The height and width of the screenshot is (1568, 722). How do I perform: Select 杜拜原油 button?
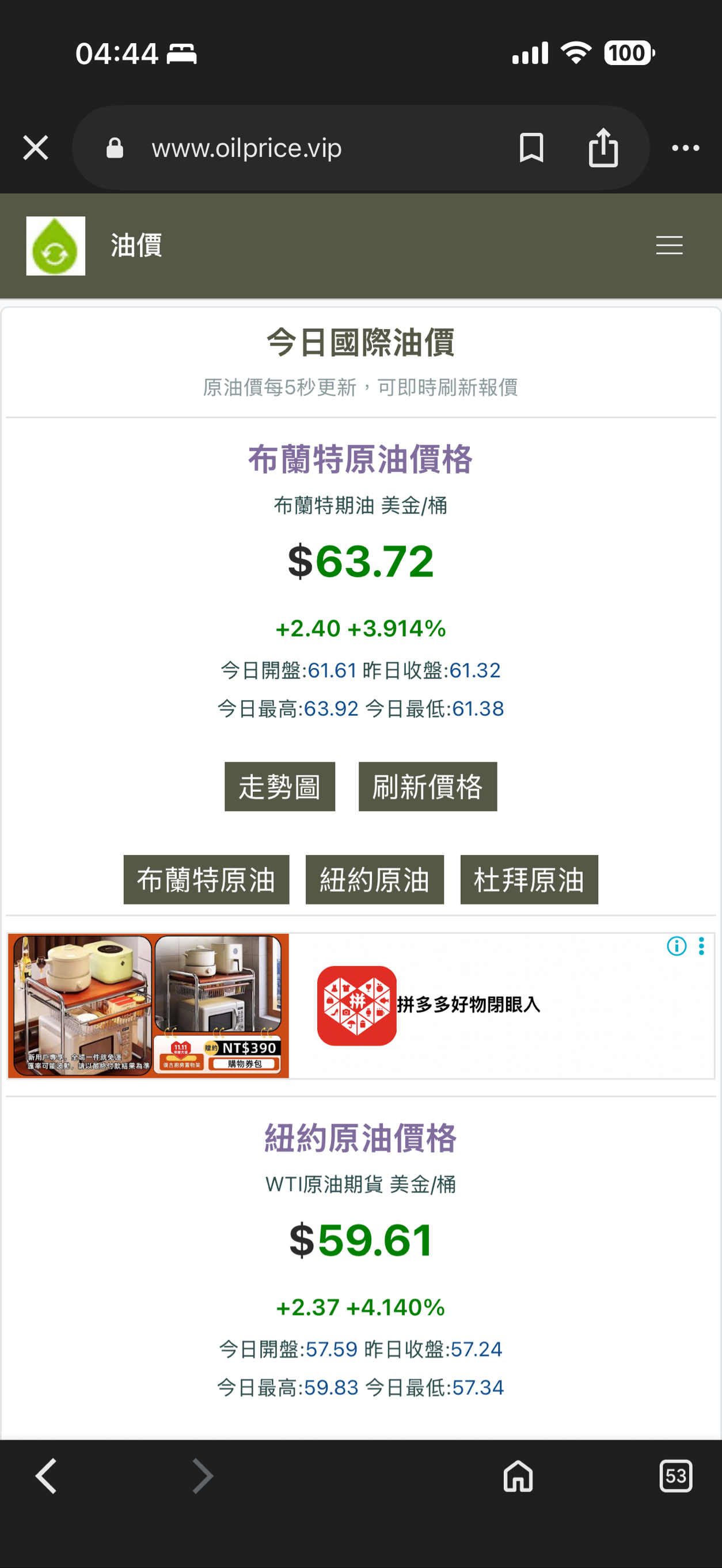click(528, 880)
